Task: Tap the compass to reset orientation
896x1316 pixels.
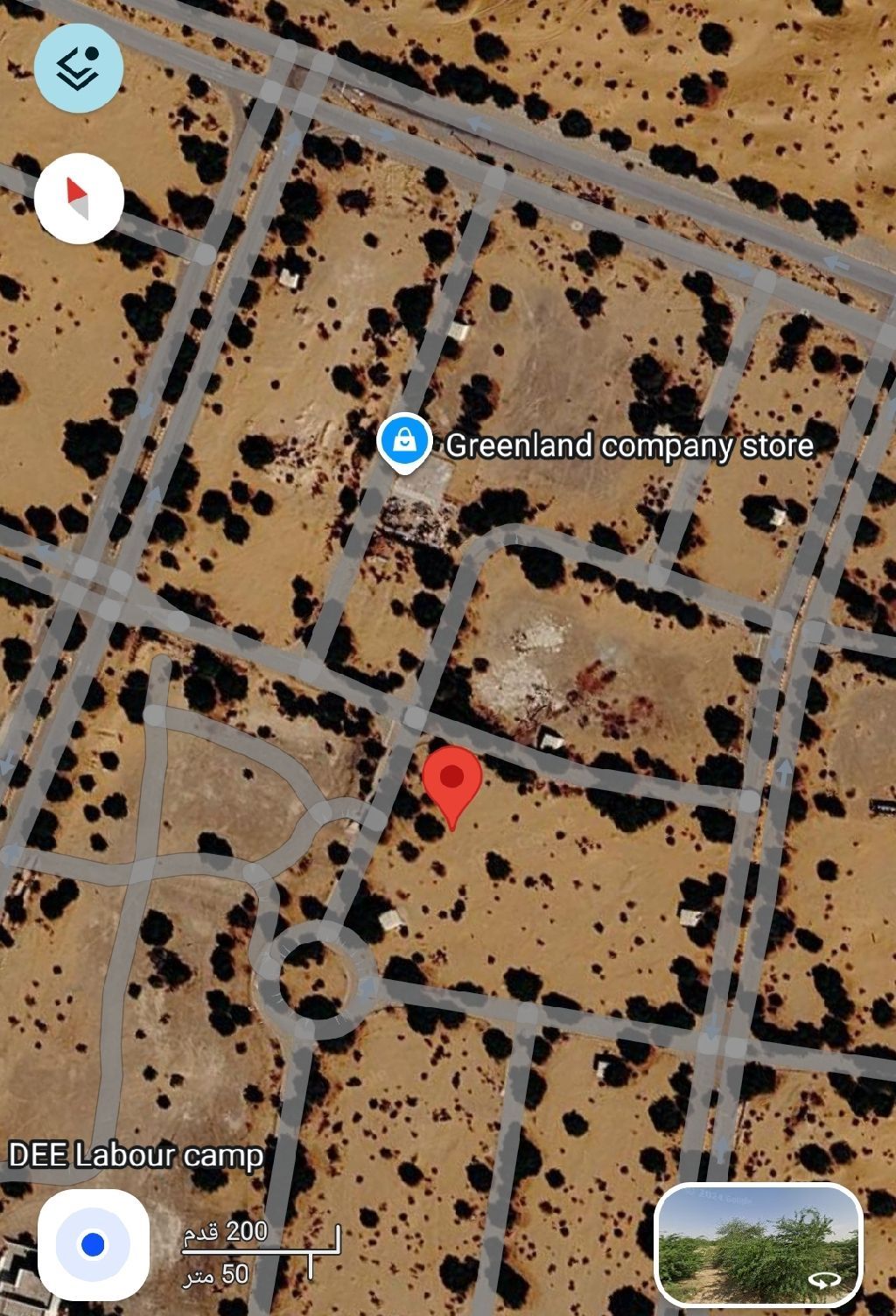Action: pyautogui.click(x=79, y=199)
